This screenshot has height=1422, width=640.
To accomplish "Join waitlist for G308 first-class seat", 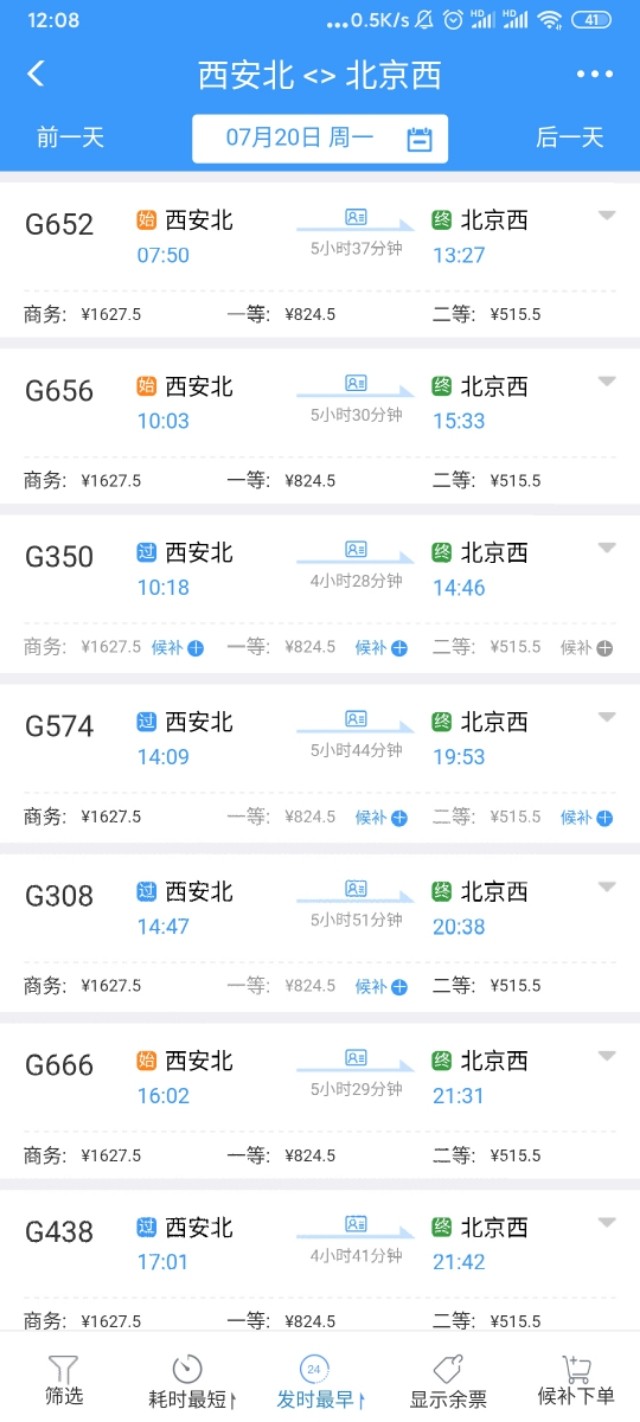I will pos(382,987).
